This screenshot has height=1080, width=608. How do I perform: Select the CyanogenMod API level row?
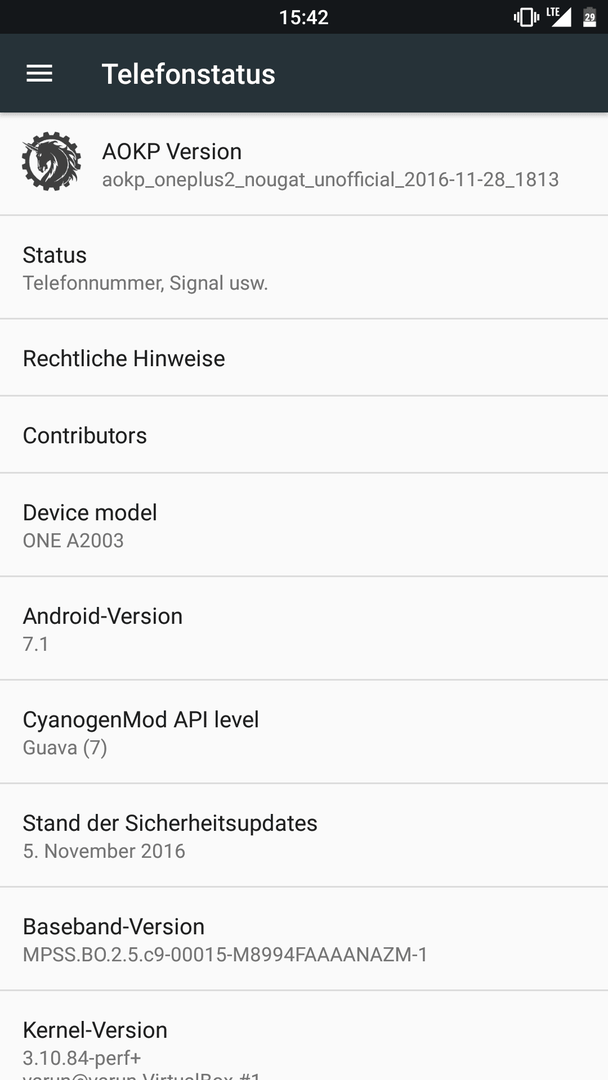point(304,731)
